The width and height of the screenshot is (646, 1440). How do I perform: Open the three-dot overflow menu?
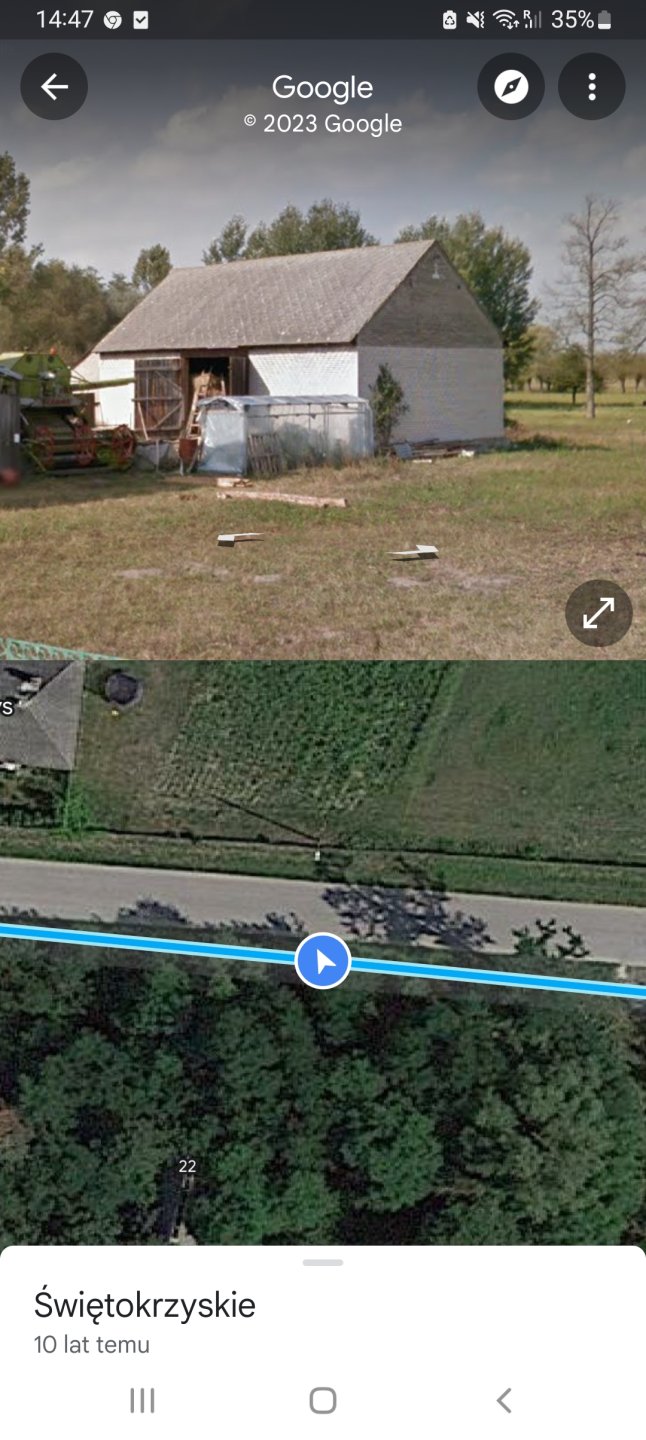coord(592,87)
